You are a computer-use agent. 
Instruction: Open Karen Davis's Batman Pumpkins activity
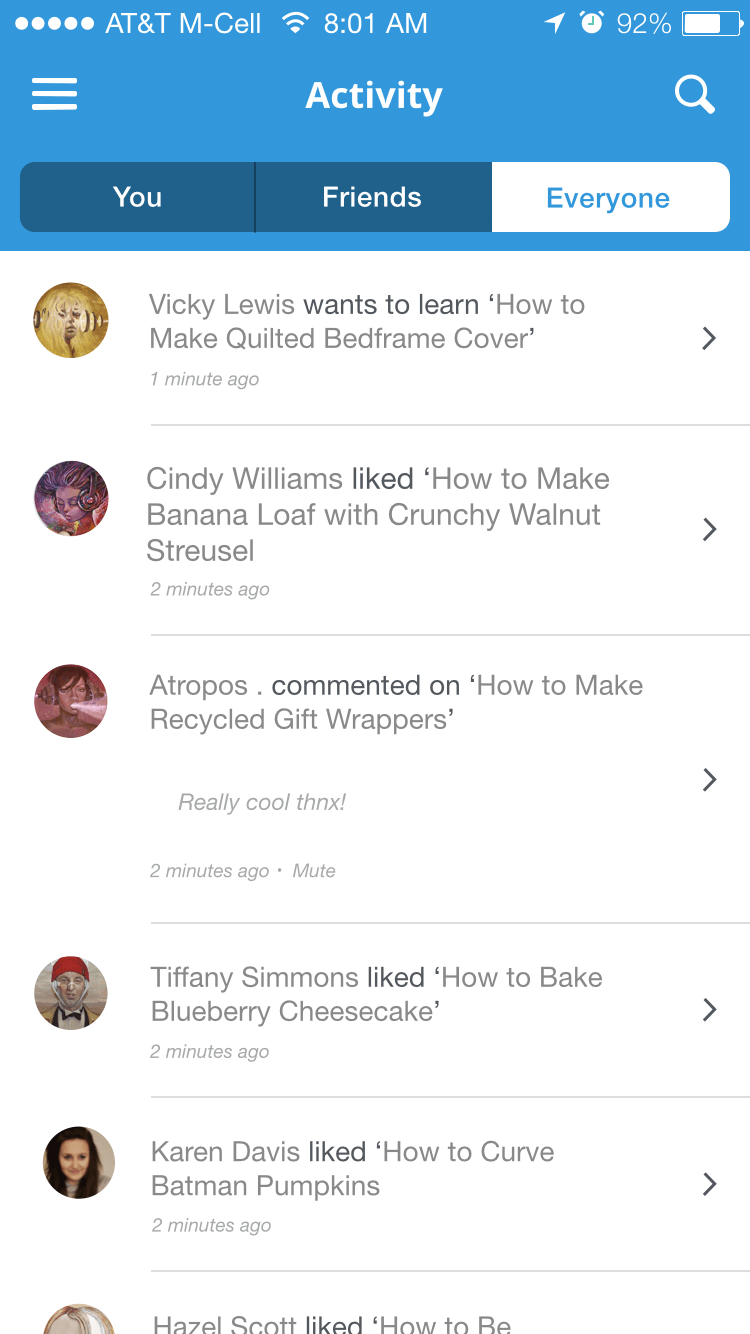click(x=375, y=1184)
